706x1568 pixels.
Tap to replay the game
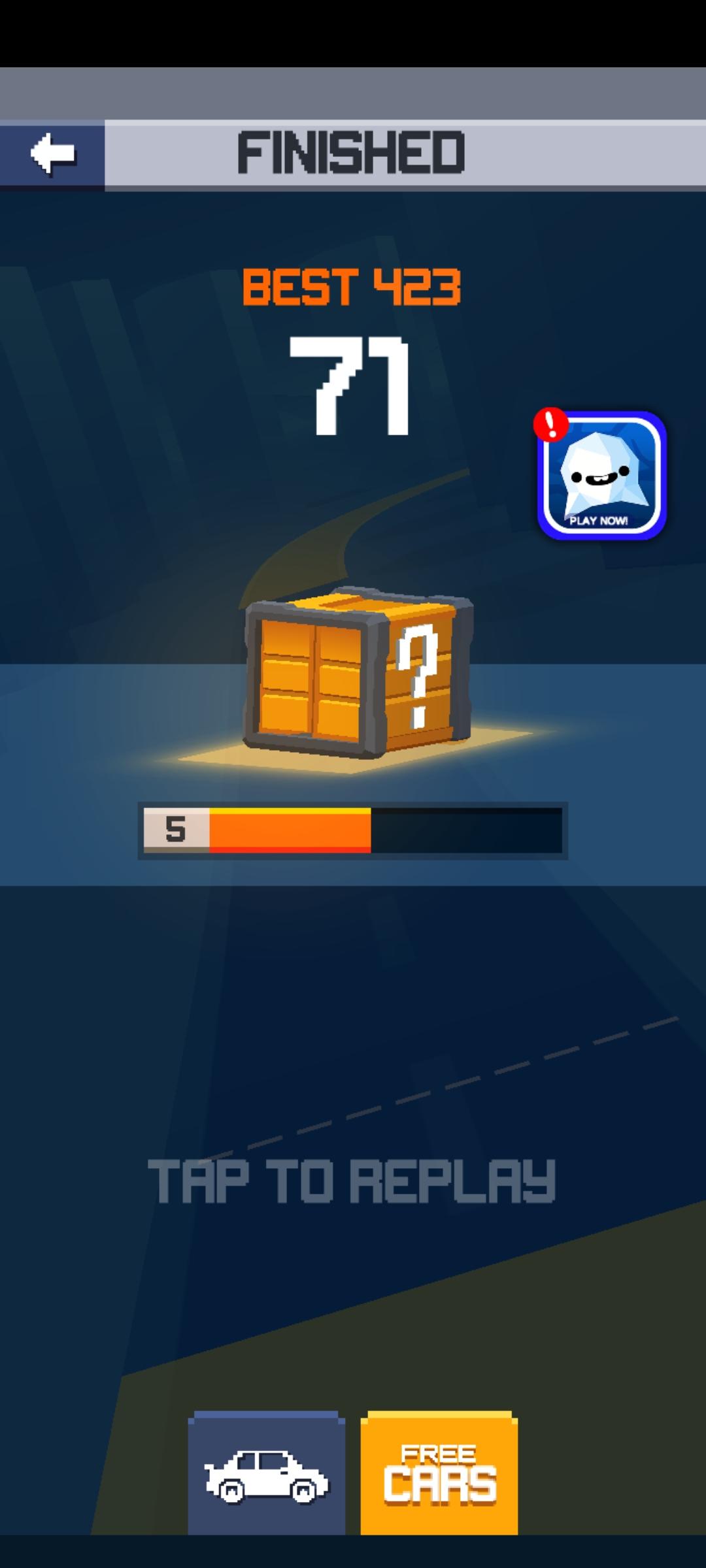point(352,1181)
